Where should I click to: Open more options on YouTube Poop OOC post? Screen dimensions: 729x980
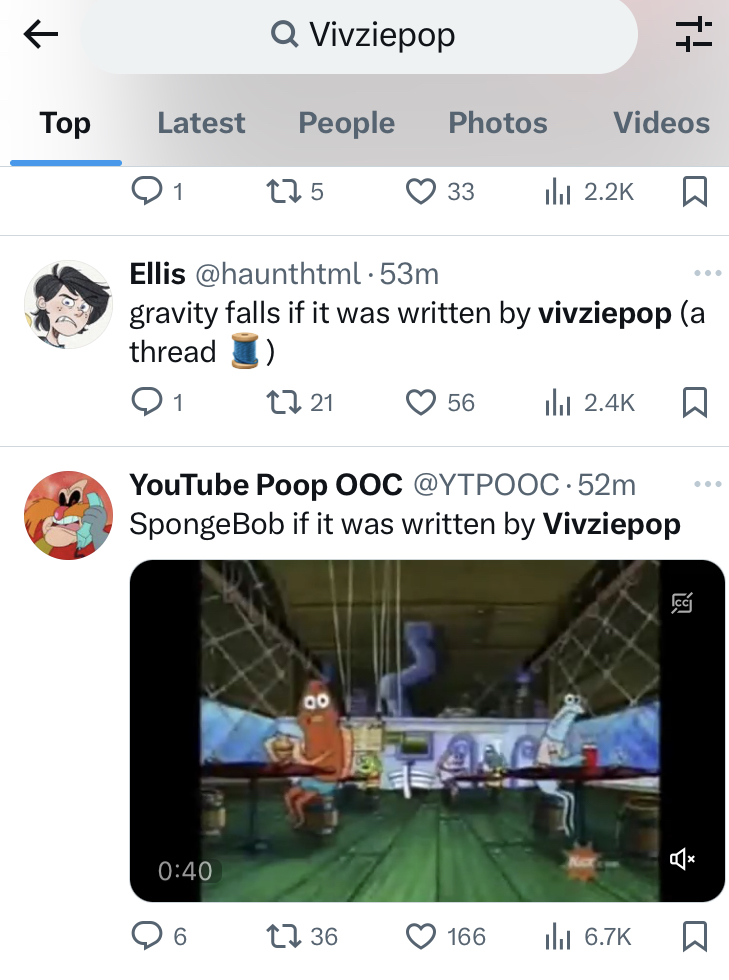coord(708,484)
